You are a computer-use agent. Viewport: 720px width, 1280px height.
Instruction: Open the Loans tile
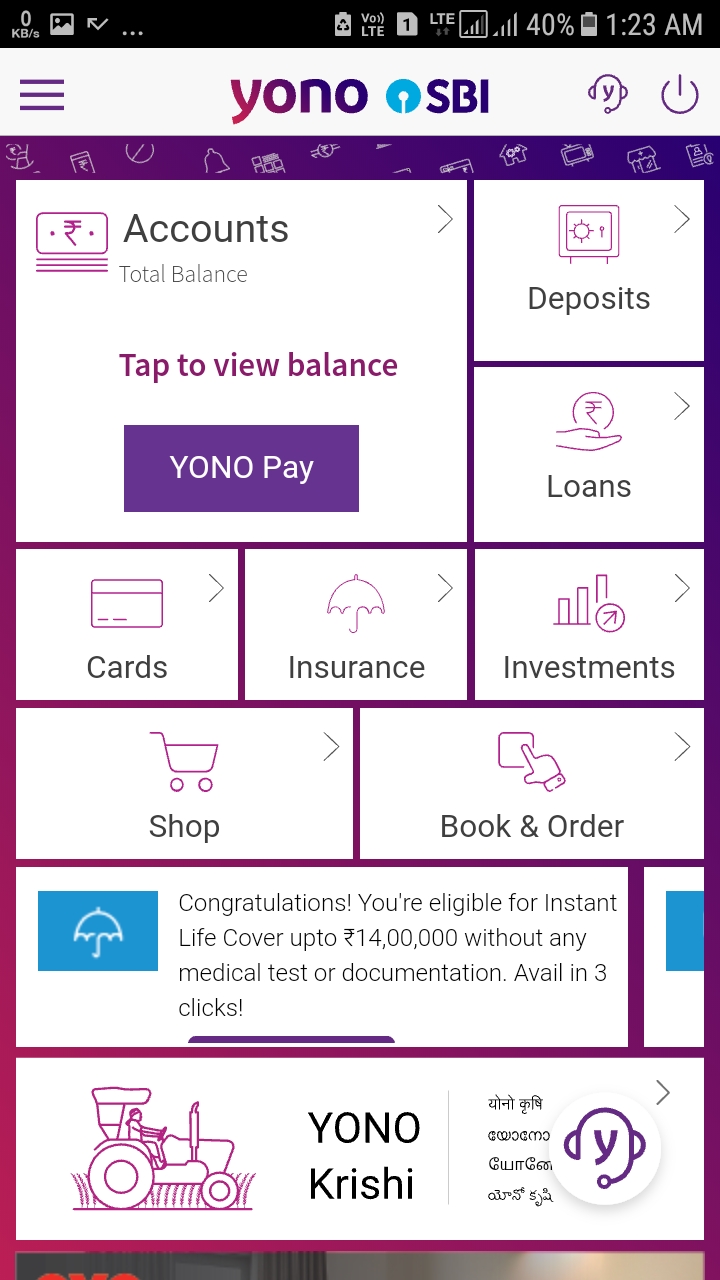coord(588,455)
